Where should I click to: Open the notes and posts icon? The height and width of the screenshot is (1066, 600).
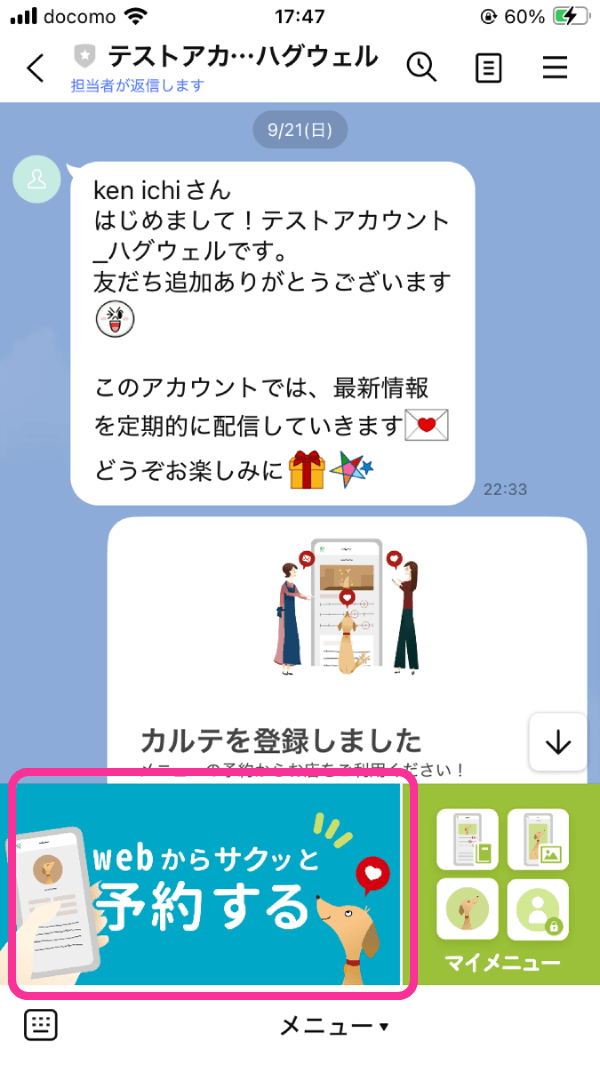(x=488, y=68)
